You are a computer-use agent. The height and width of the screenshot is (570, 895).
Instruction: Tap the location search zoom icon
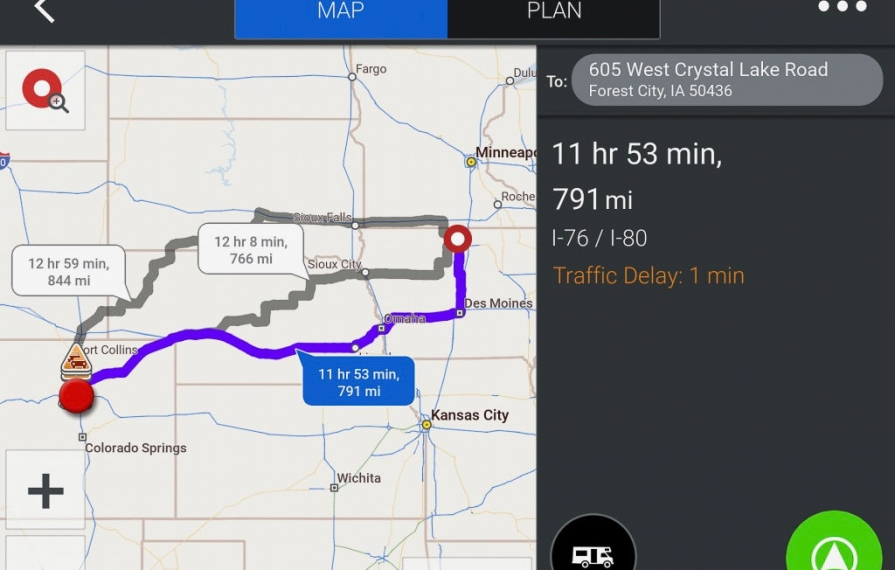[x=45, y=91]
